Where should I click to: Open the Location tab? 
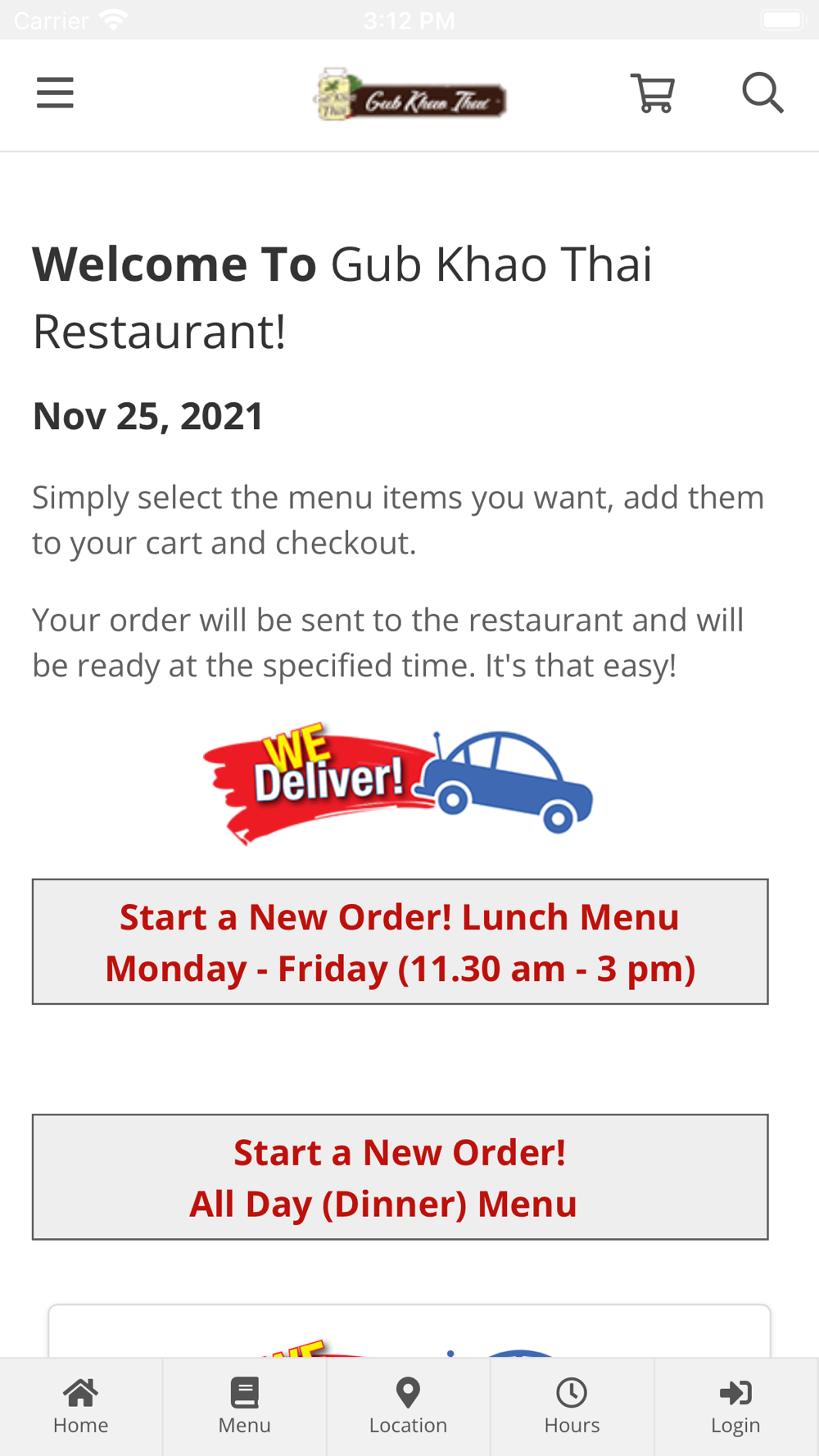coord(408,1405)
